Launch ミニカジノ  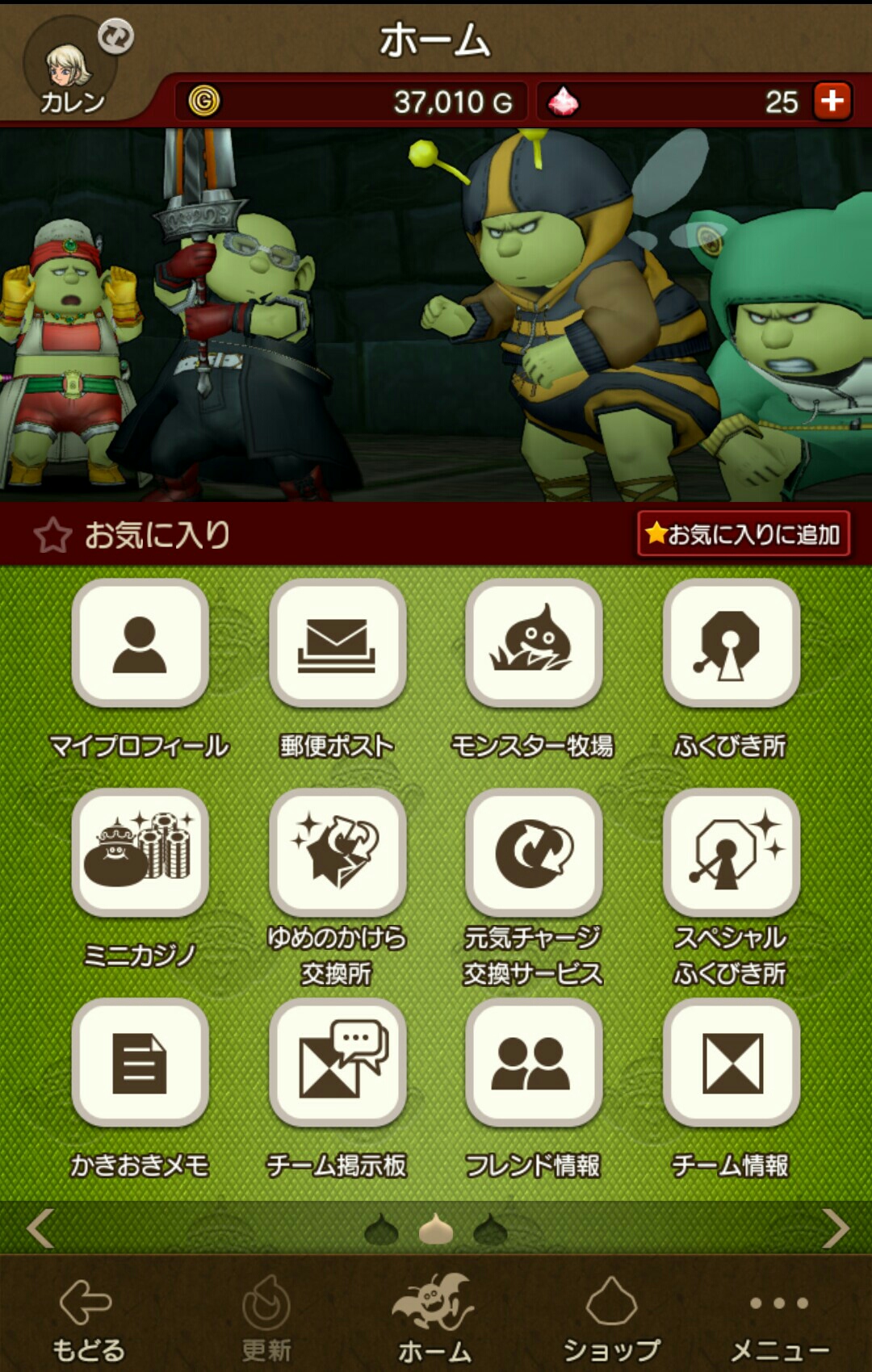(x=140, y=853)
